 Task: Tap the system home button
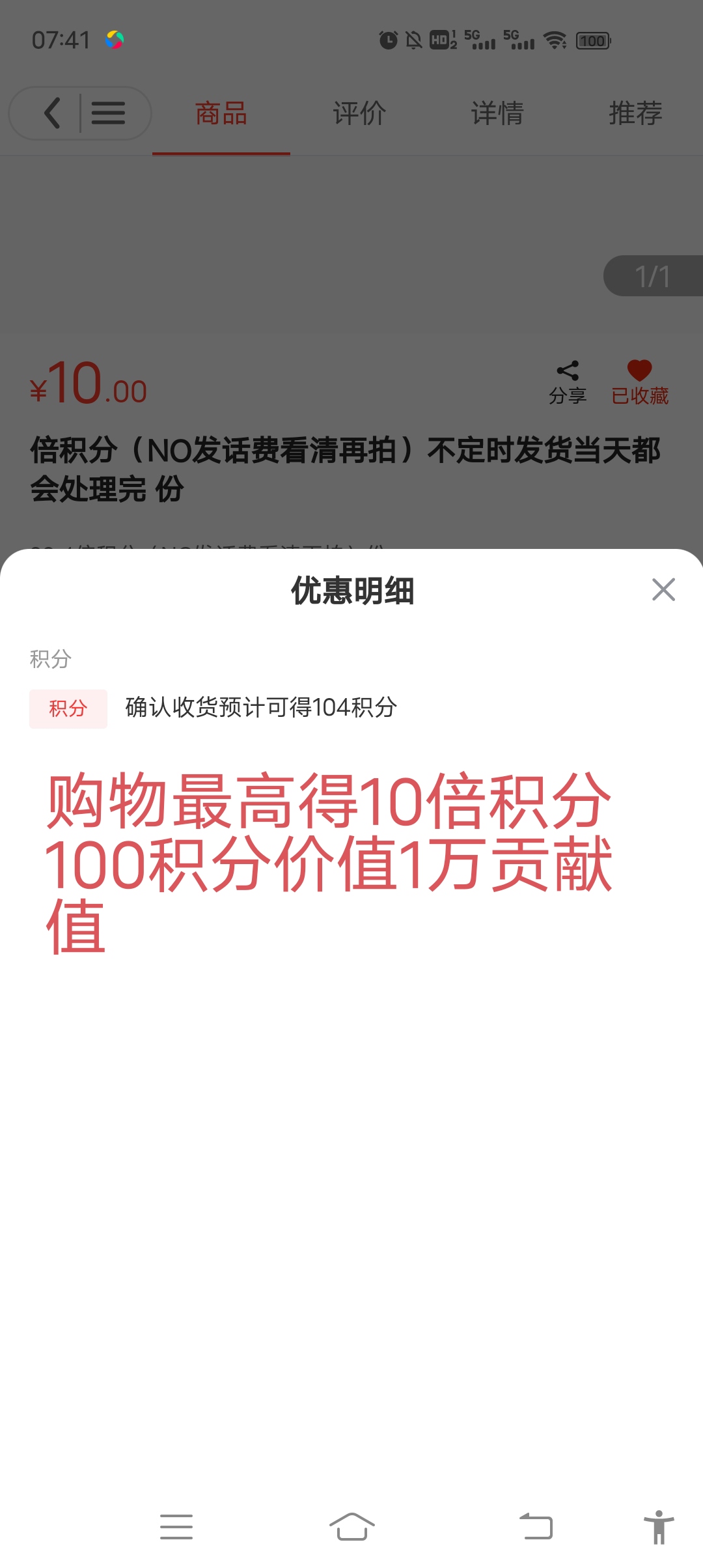point(352,1526)
